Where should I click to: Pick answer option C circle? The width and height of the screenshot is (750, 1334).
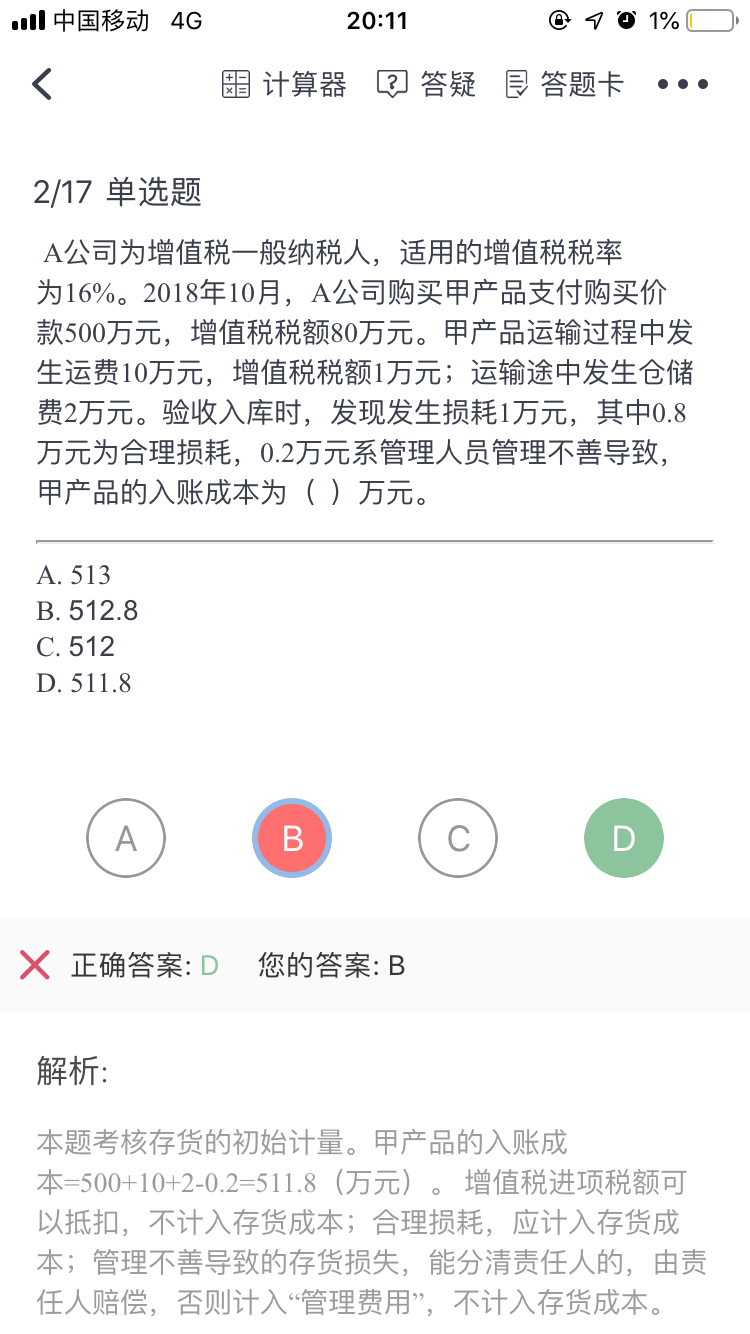(458, 838)
